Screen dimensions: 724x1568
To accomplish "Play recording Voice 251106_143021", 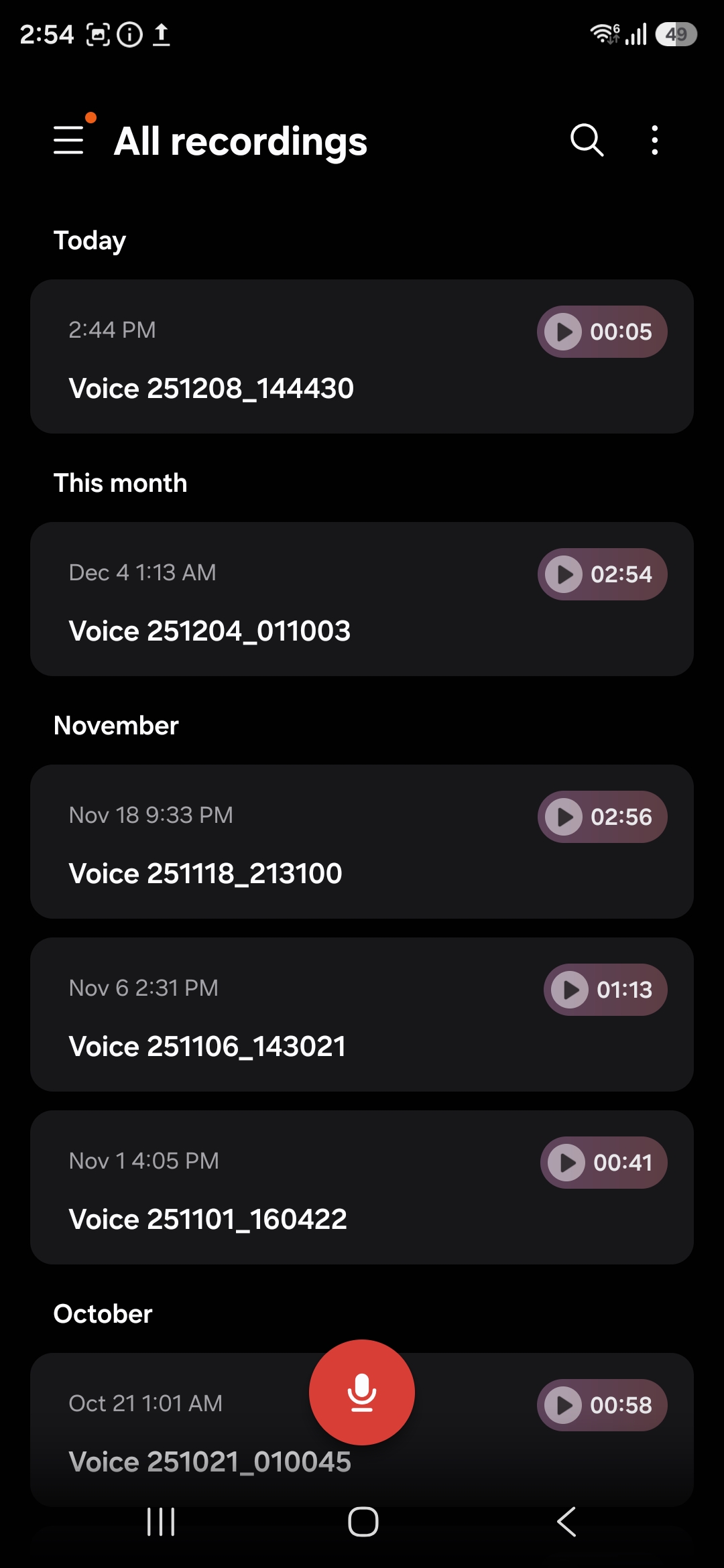I will pos(570,990).
